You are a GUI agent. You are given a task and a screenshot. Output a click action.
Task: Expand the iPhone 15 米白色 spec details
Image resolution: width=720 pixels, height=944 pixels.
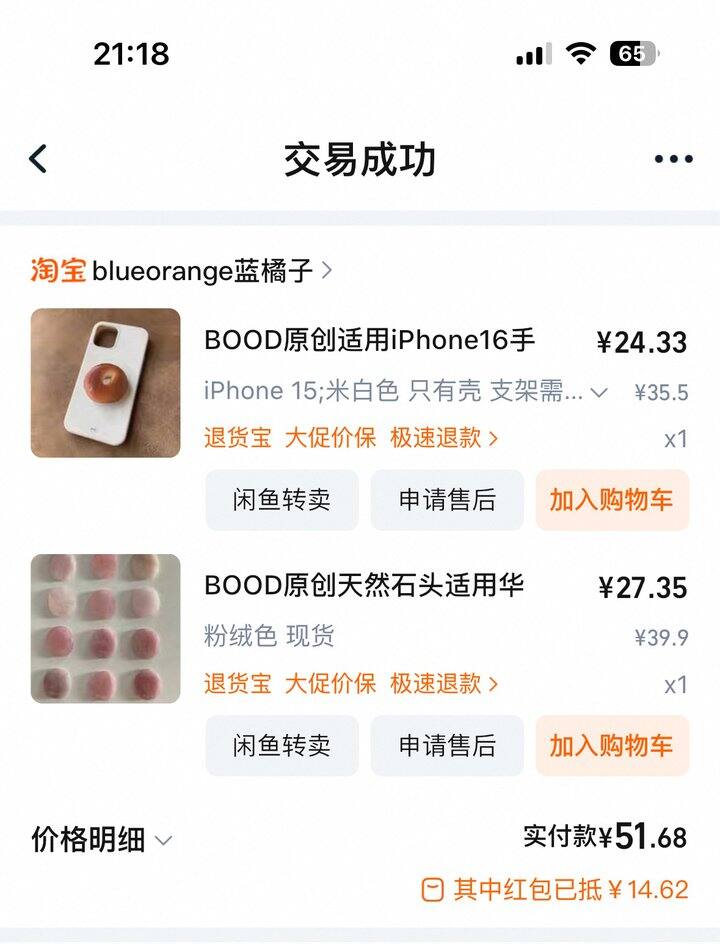599,392
